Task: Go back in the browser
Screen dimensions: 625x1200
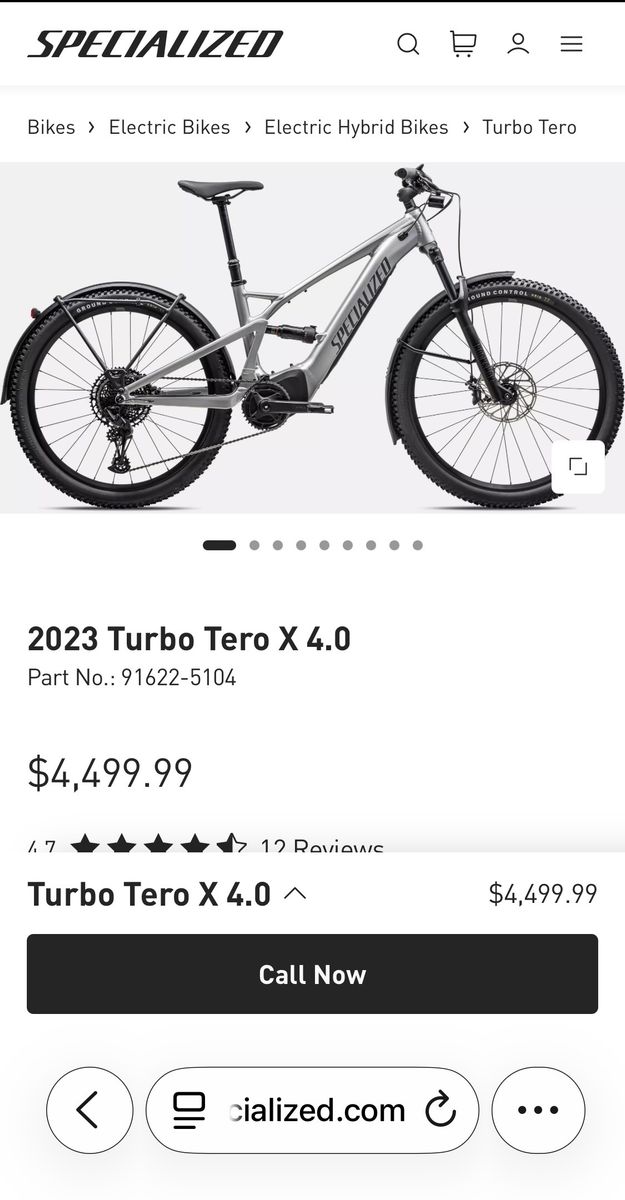Action: pos(89,1110)
